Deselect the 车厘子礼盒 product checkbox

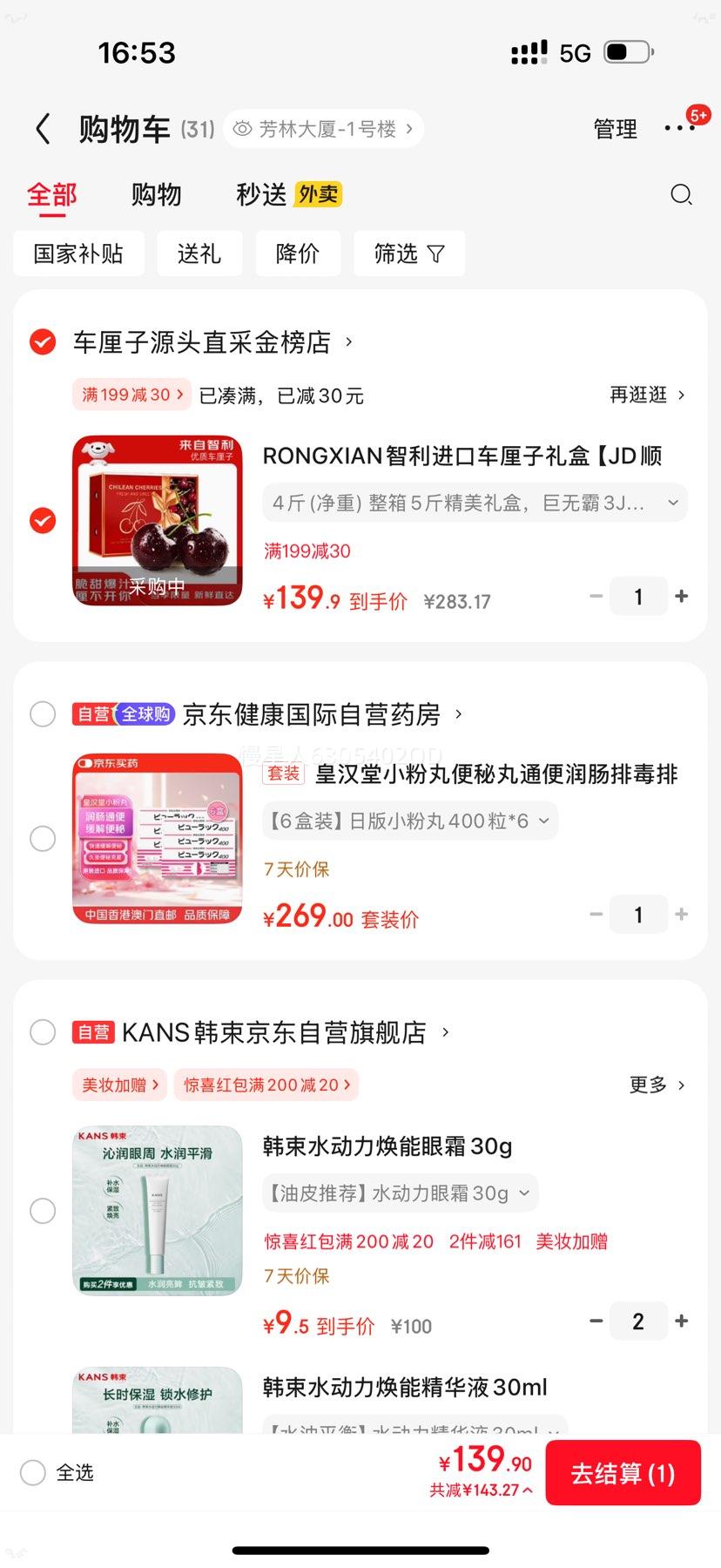click(x=42, y=520)
